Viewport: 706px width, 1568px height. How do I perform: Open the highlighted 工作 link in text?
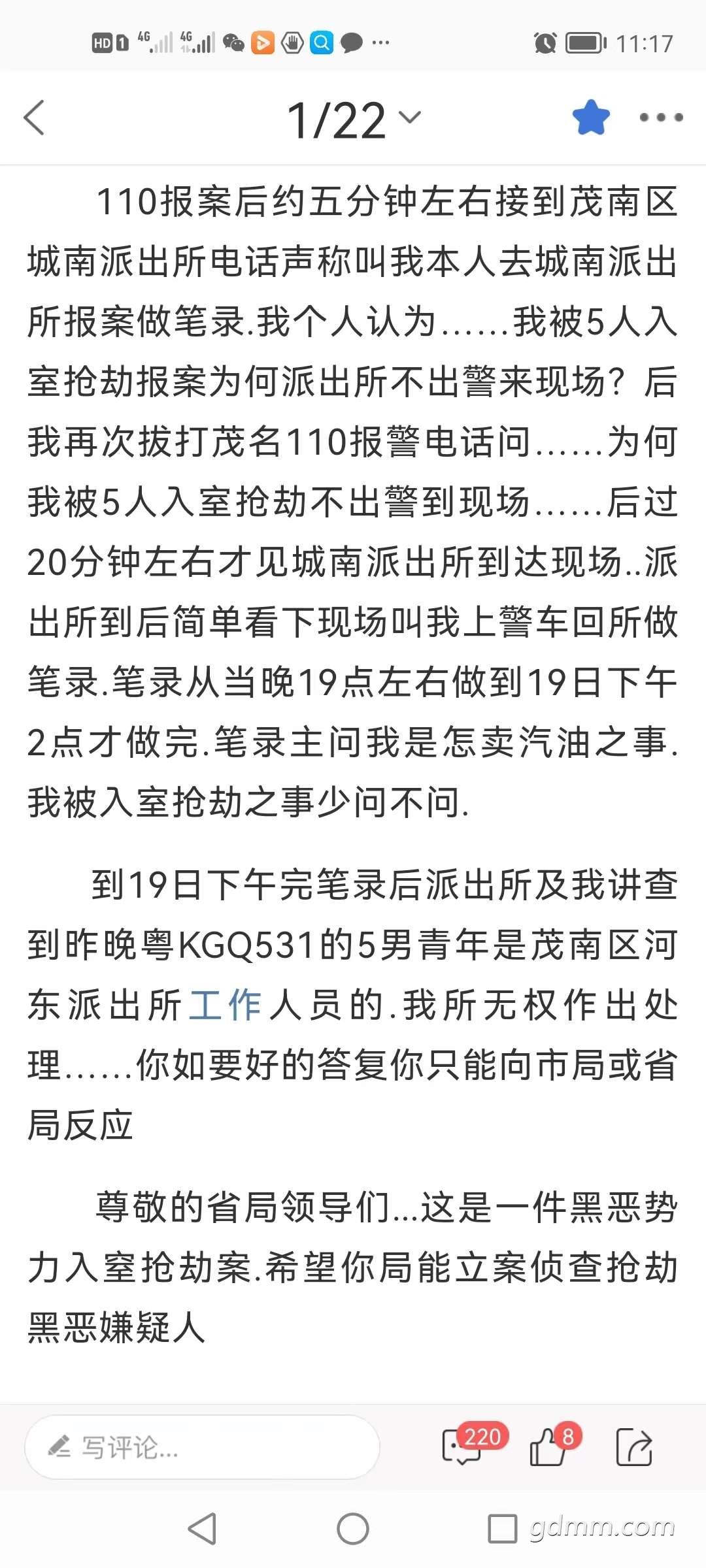pos(225,1005)
